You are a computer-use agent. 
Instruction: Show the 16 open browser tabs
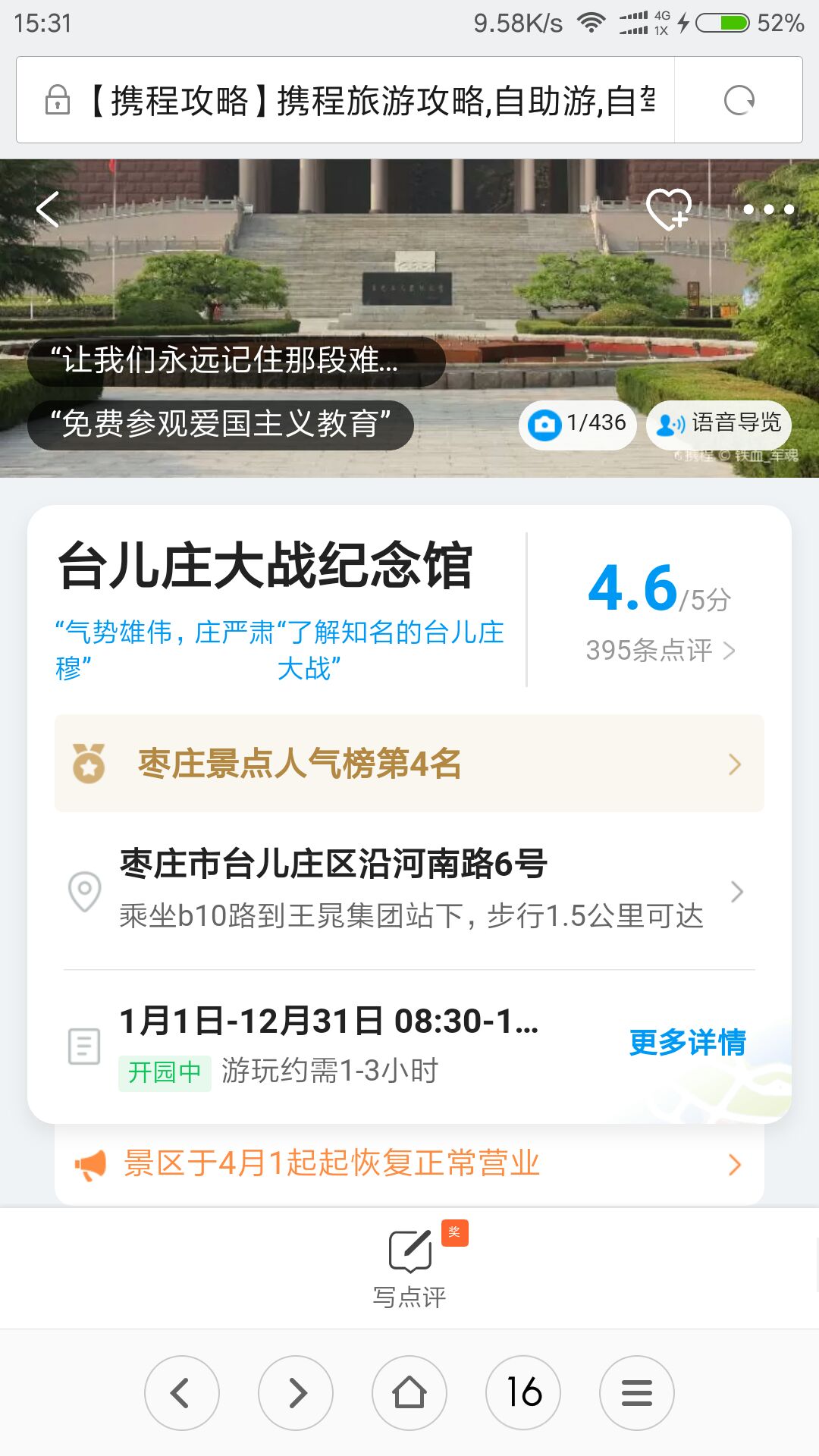pos(523,1393)
